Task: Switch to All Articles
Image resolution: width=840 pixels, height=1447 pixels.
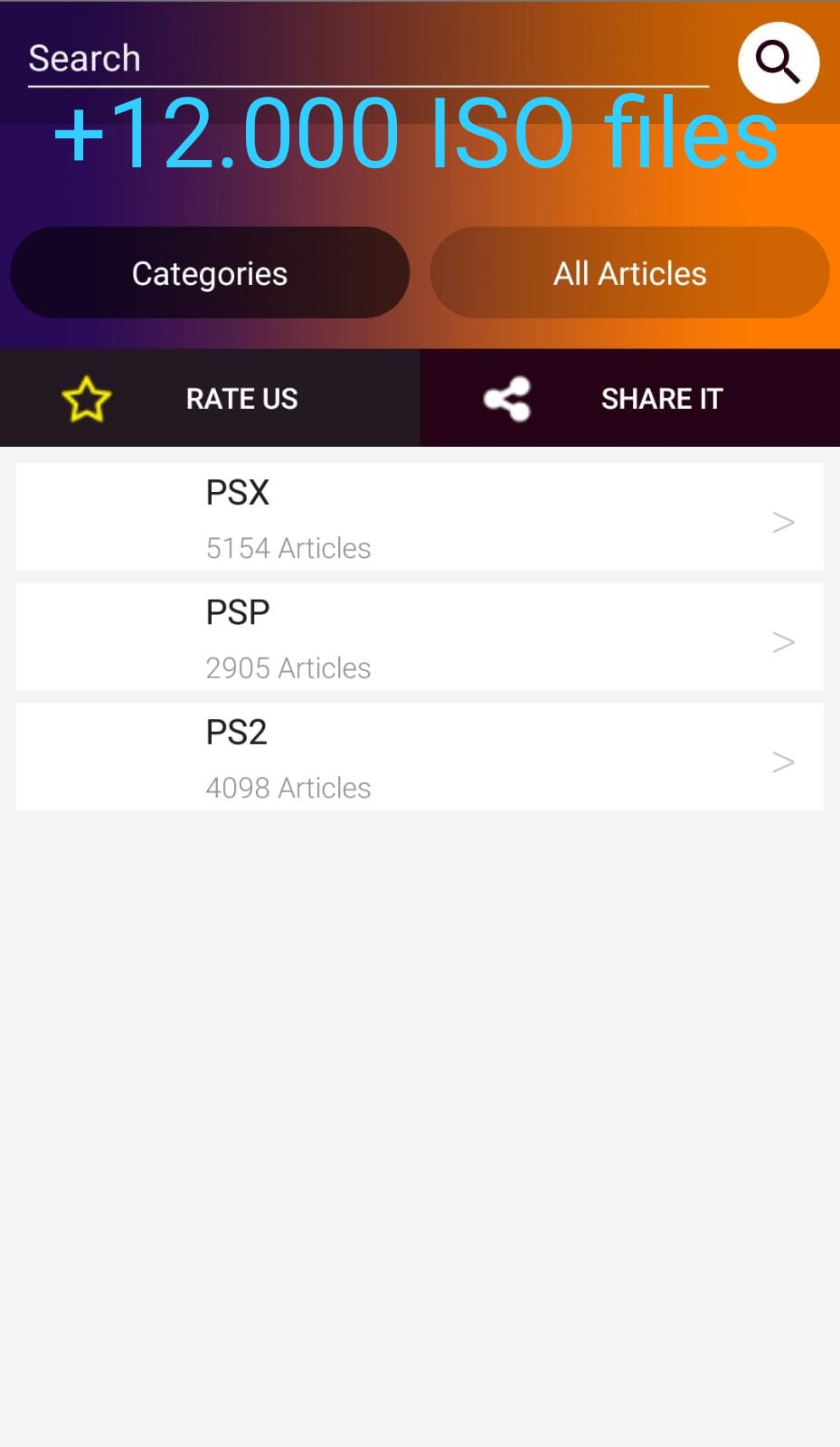Action: [x=630, y=273]
